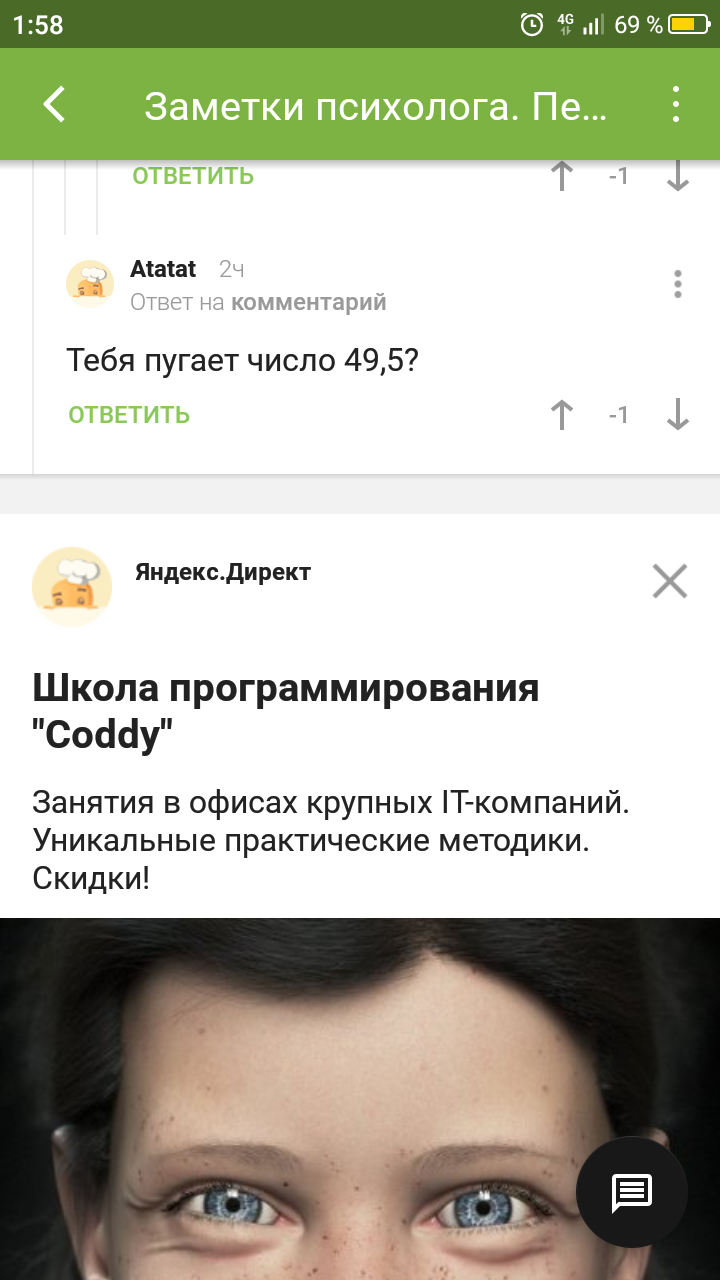Screen dimensions: 720x1280
Task: Open Atatat's profile name
Action: [x=163, y=269]
